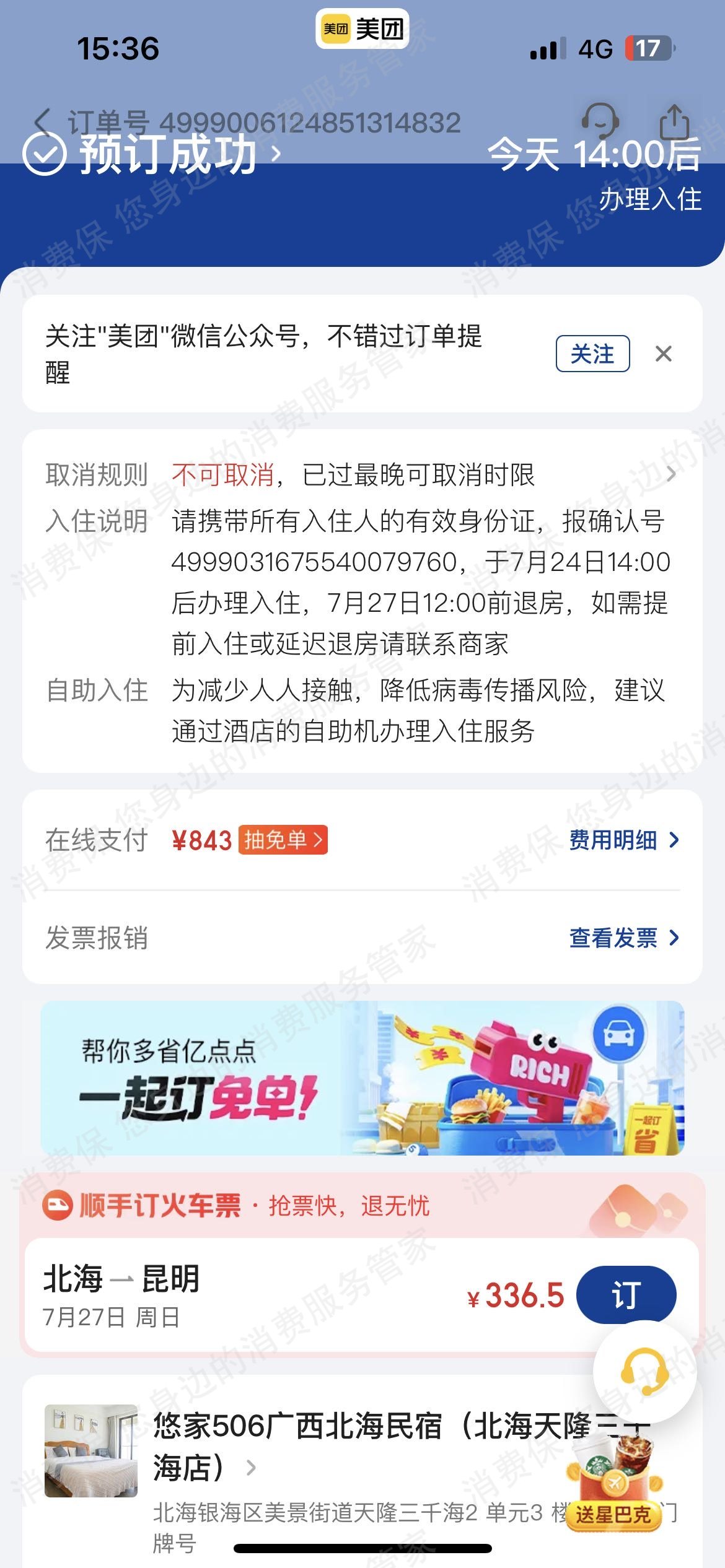Share this order
The height and width of the screenshot is (1568, 725).
click(674, 122)
